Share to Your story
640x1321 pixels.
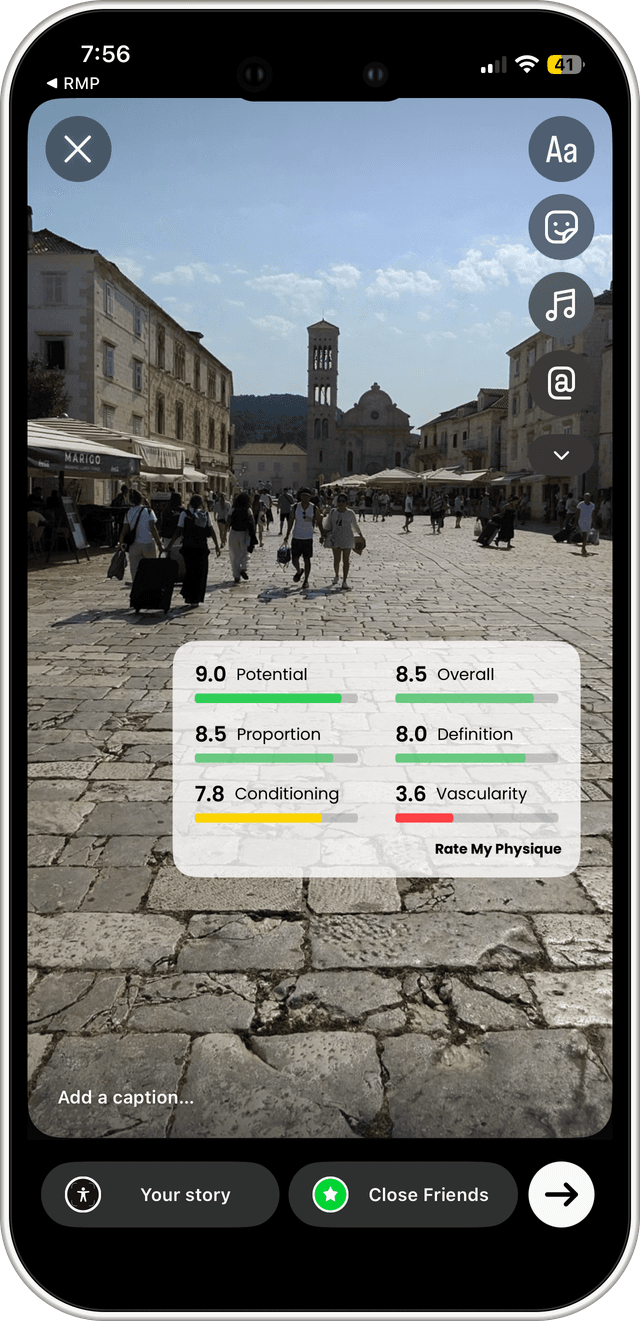(x=160, y=1194)
